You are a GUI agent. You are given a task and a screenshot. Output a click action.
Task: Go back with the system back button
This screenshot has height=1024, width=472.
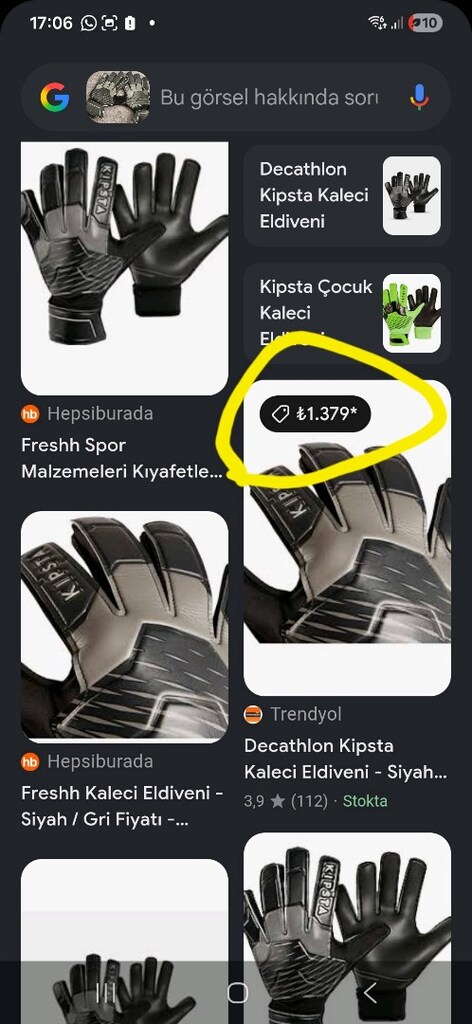point(370,993)
